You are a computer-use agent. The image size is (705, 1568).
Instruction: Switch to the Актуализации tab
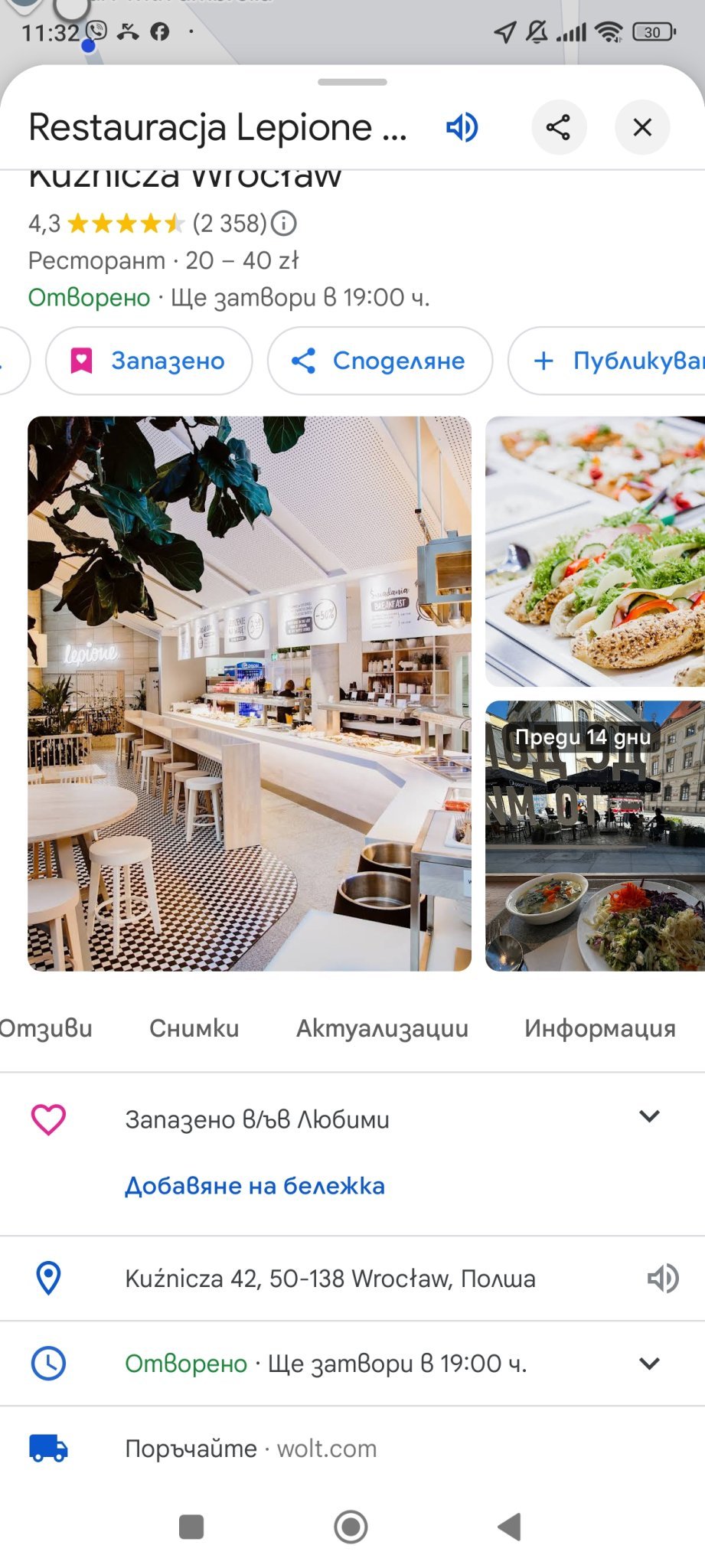(382, 1028)
